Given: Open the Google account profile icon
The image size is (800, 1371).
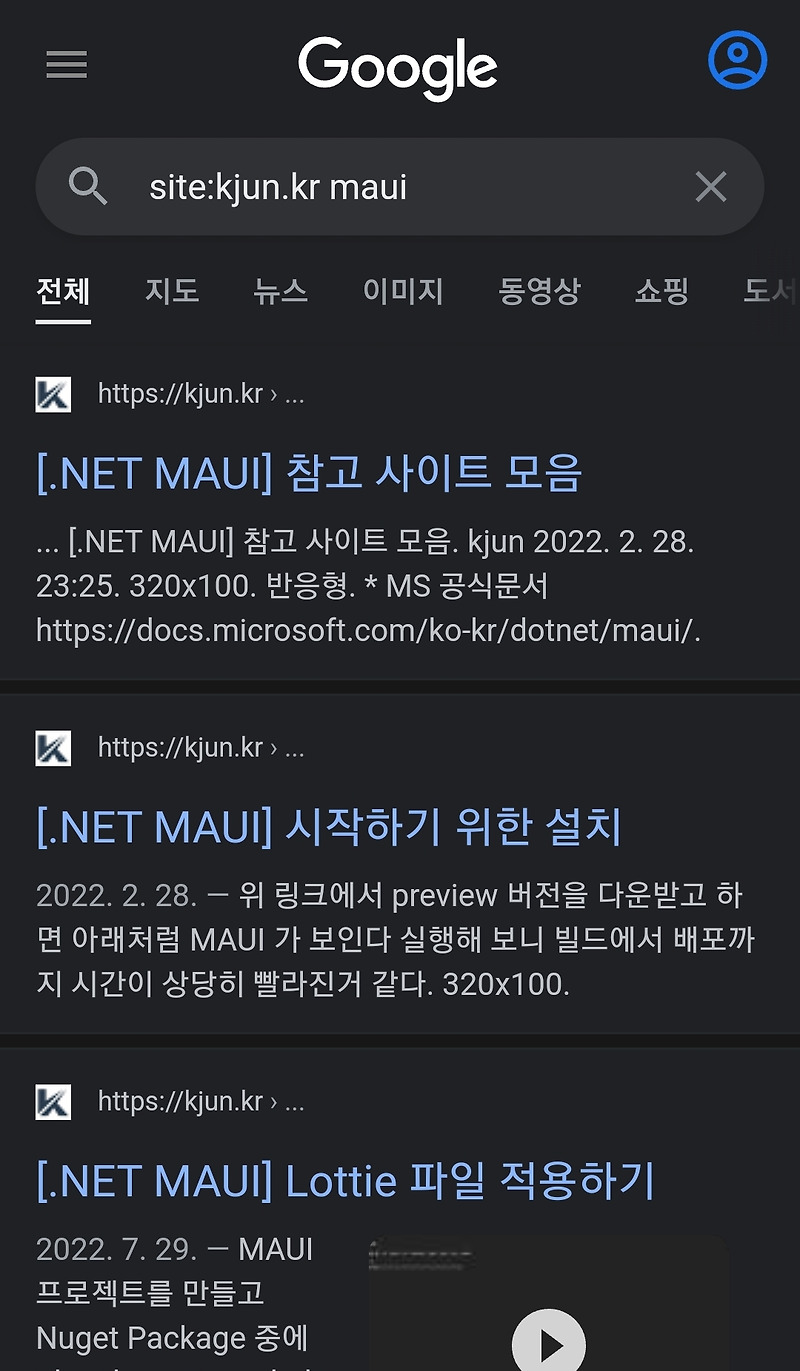Looking at the screenshot, I should (736, 62).
